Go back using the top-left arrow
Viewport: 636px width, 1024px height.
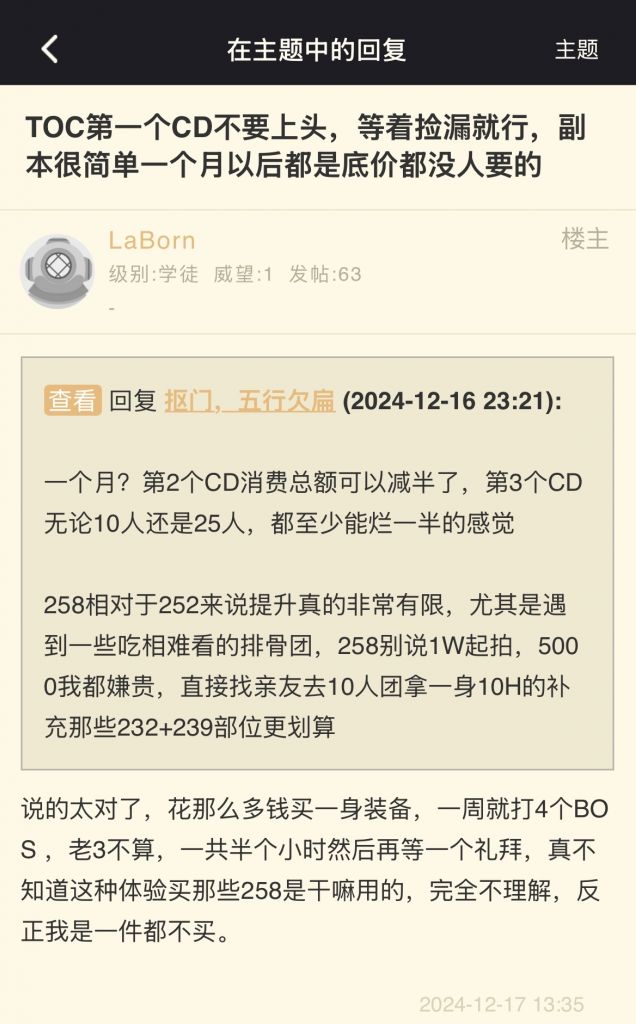tap(49, 49)
